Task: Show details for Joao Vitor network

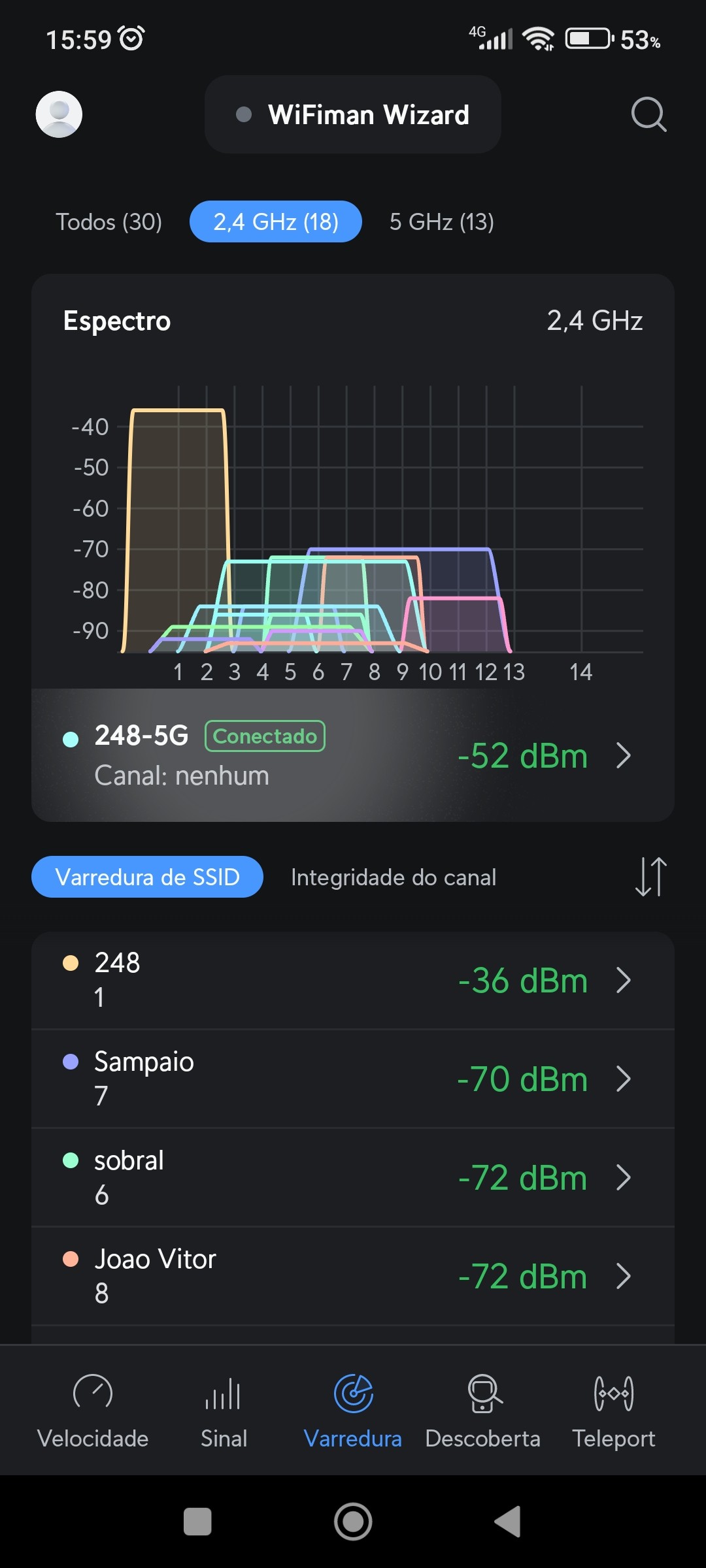Action: [353, 1276]
